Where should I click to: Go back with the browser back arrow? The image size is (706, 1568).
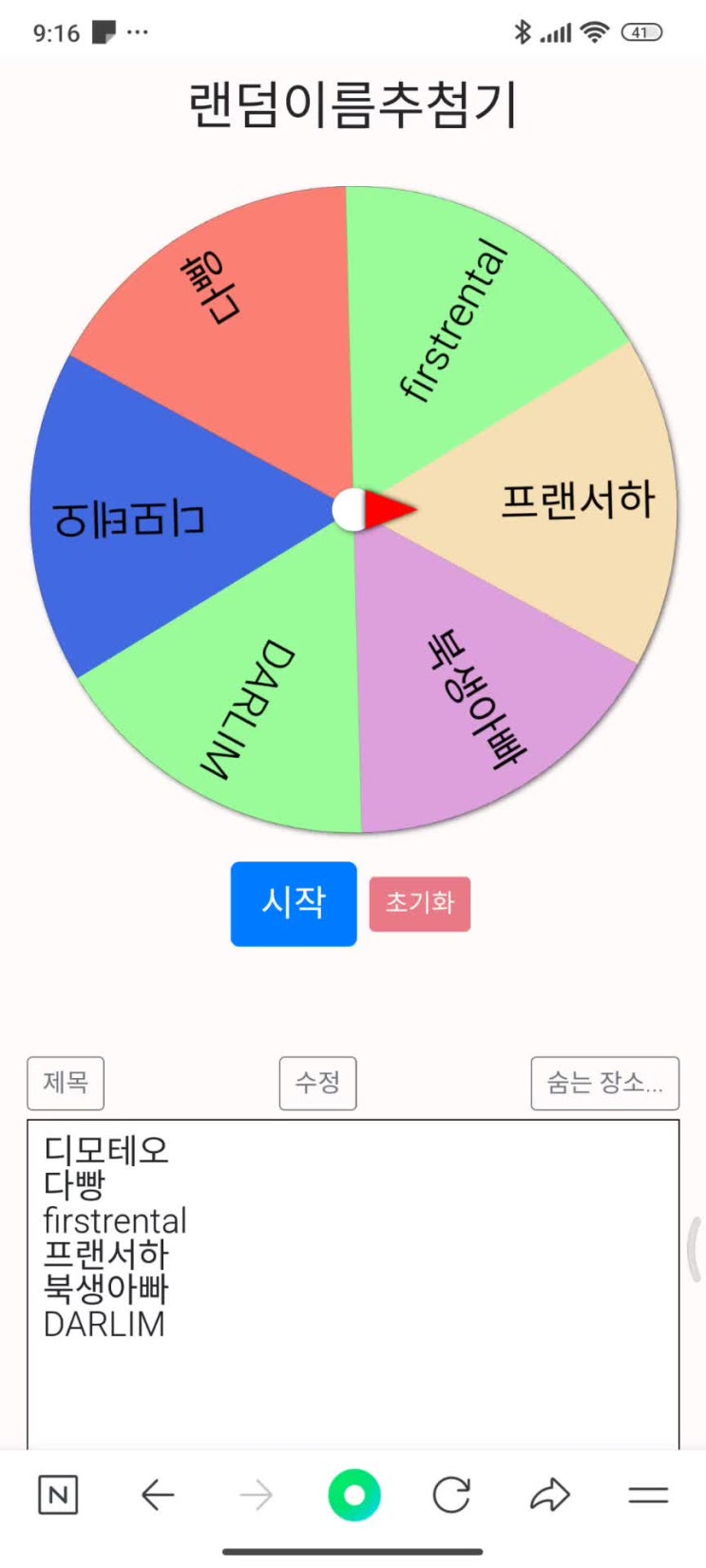[x=158, y=1496]
